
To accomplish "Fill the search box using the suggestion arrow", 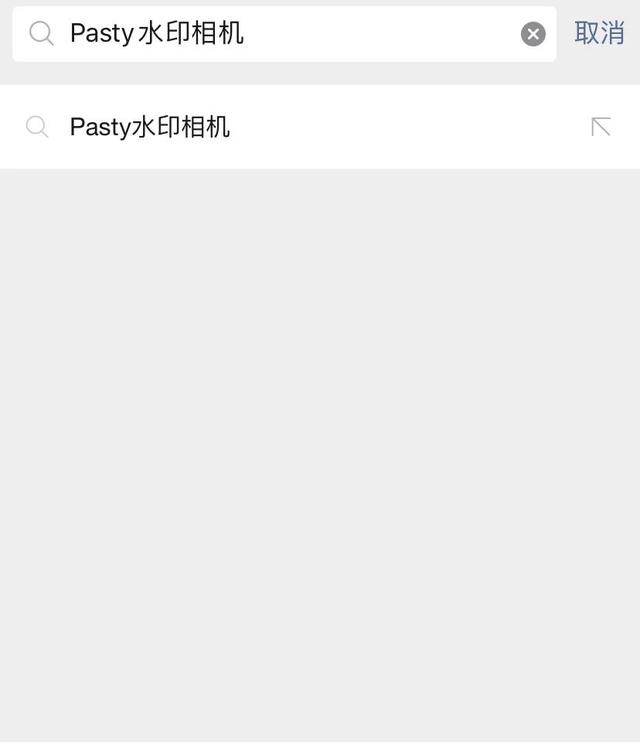I will [600, 127].
